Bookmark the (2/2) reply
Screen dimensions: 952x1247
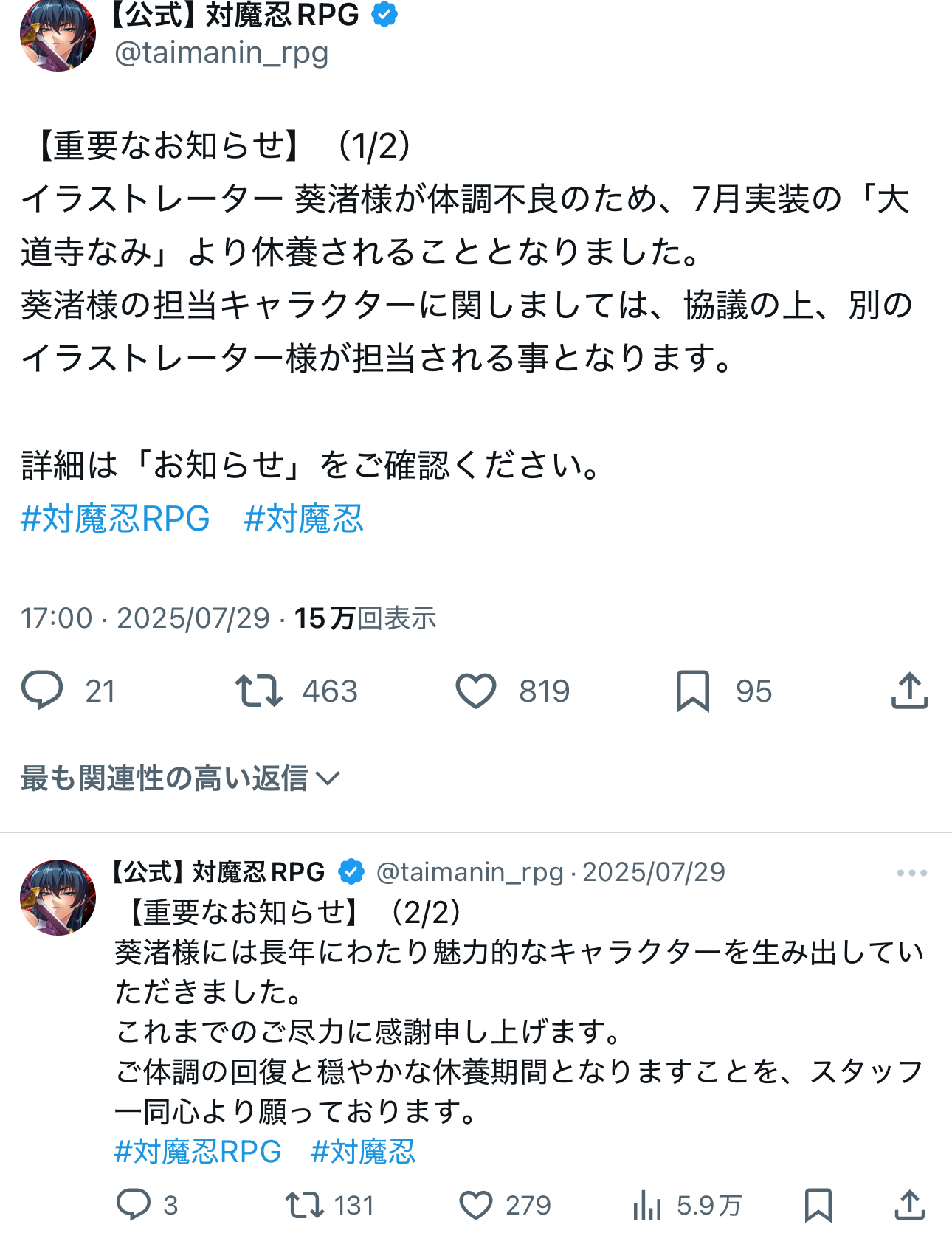818,1205
